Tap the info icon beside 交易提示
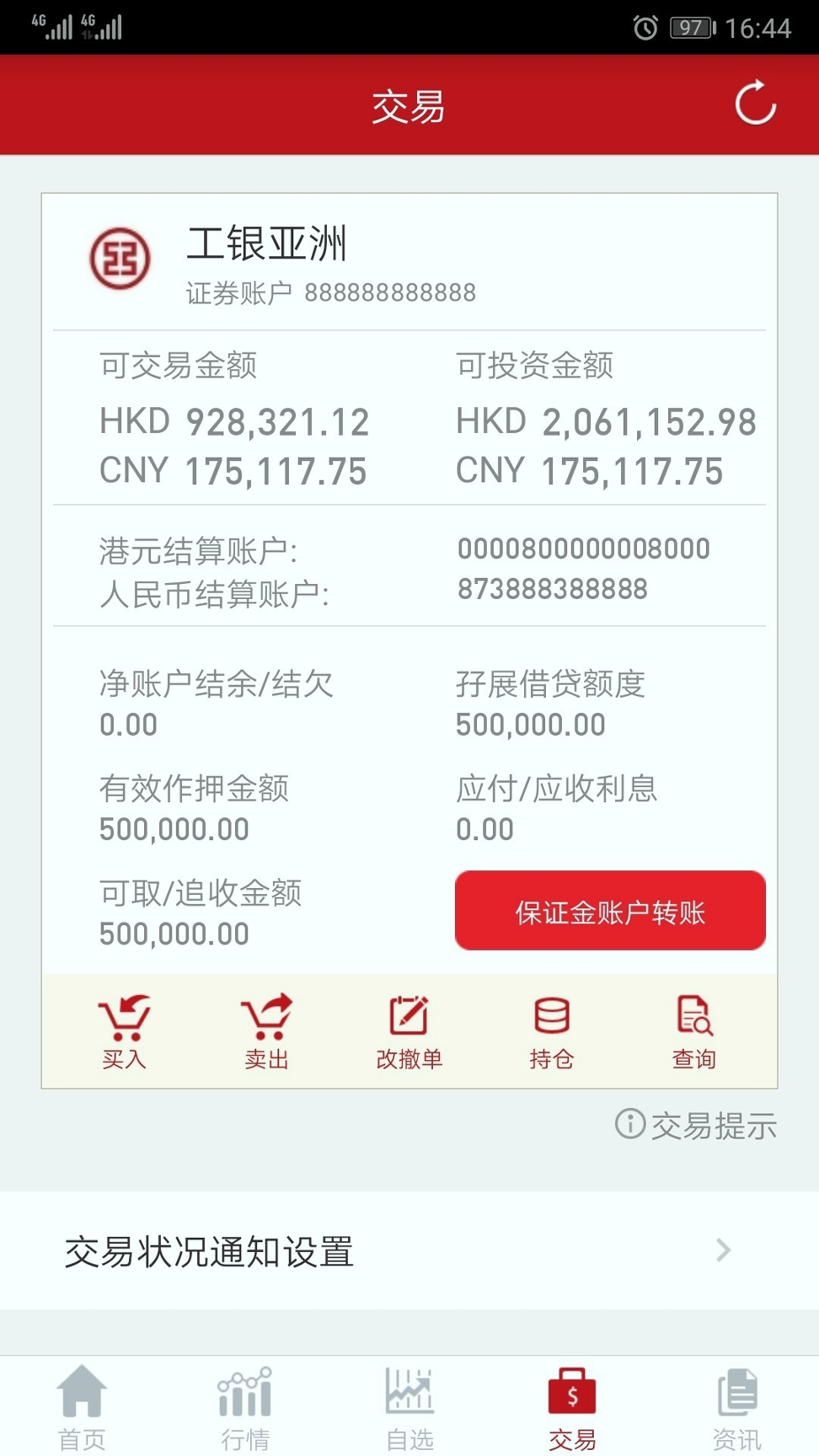The height and width of the screenshot is (1456, 819). coord(629,1125)
